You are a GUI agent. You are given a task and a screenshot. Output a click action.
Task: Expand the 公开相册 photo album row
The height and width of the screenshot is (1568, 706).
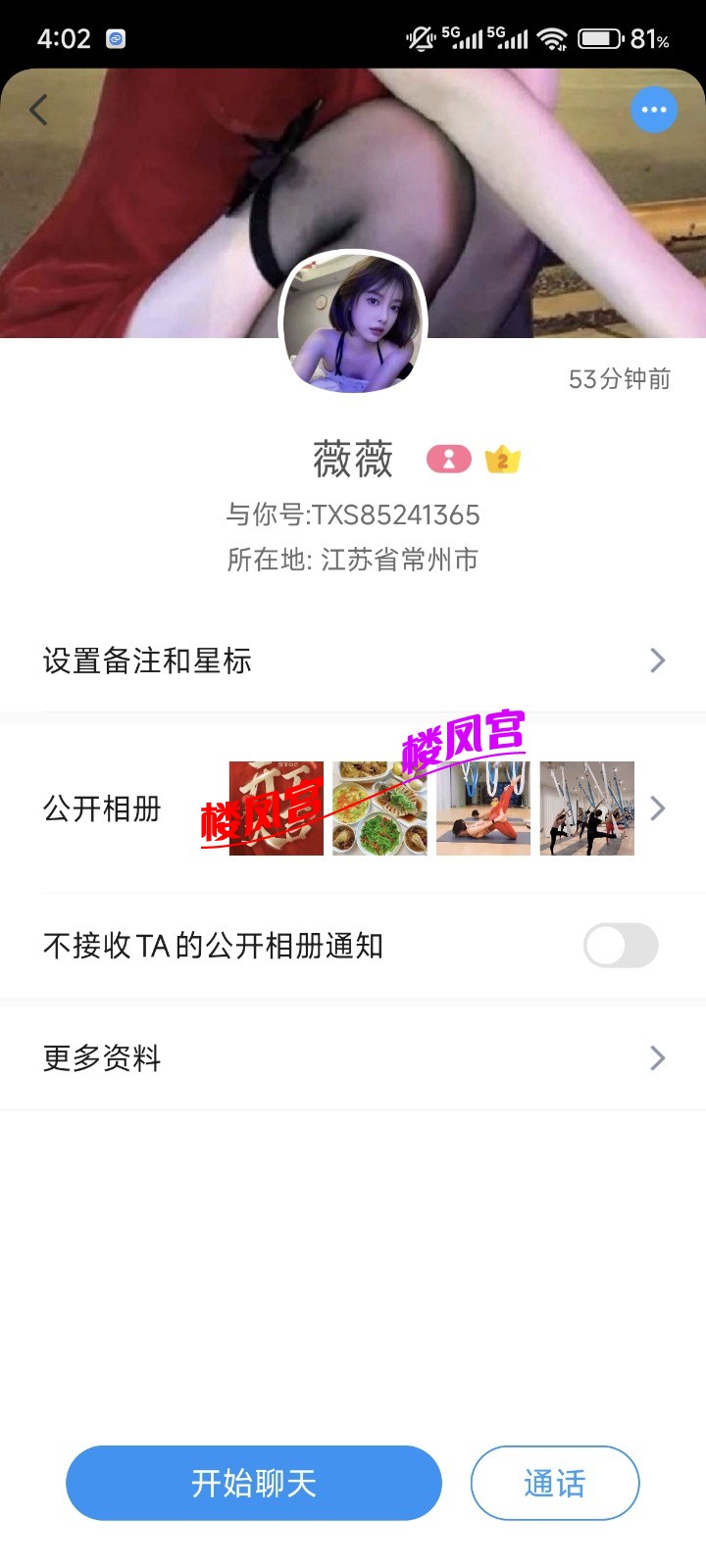click(x=657, y=808)
